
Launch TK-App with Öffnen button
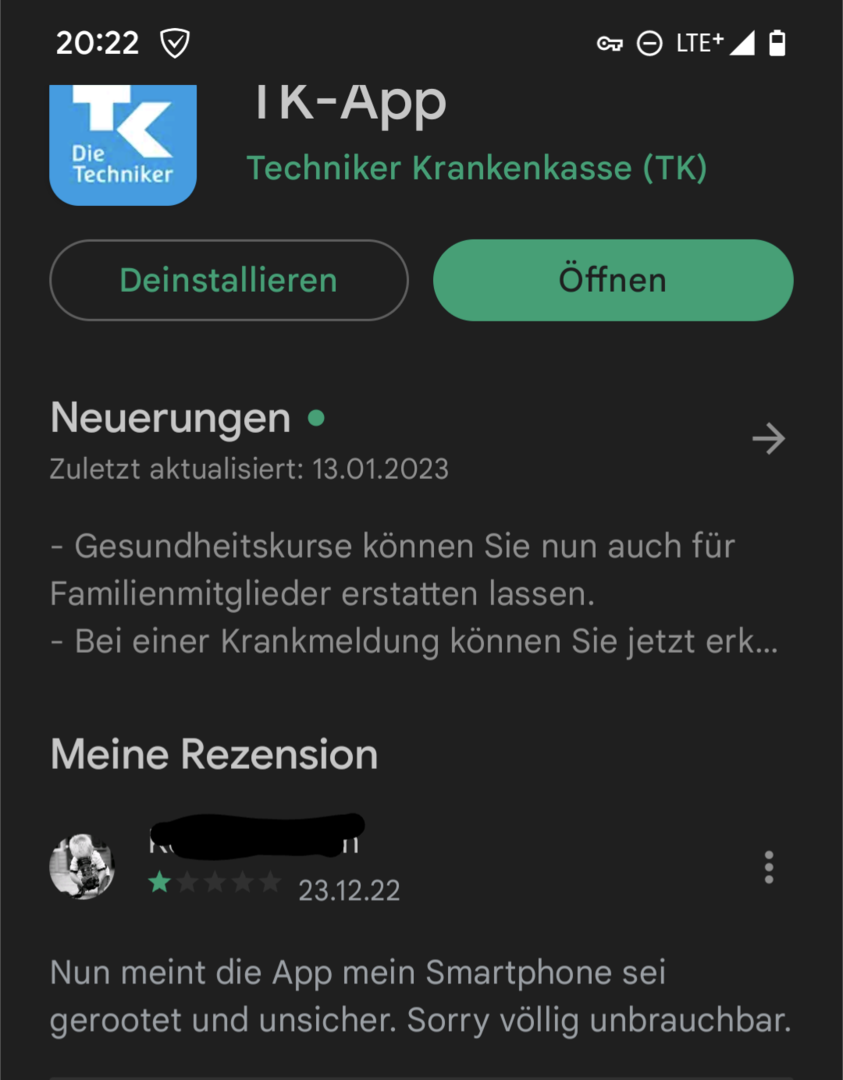point(612,280)
